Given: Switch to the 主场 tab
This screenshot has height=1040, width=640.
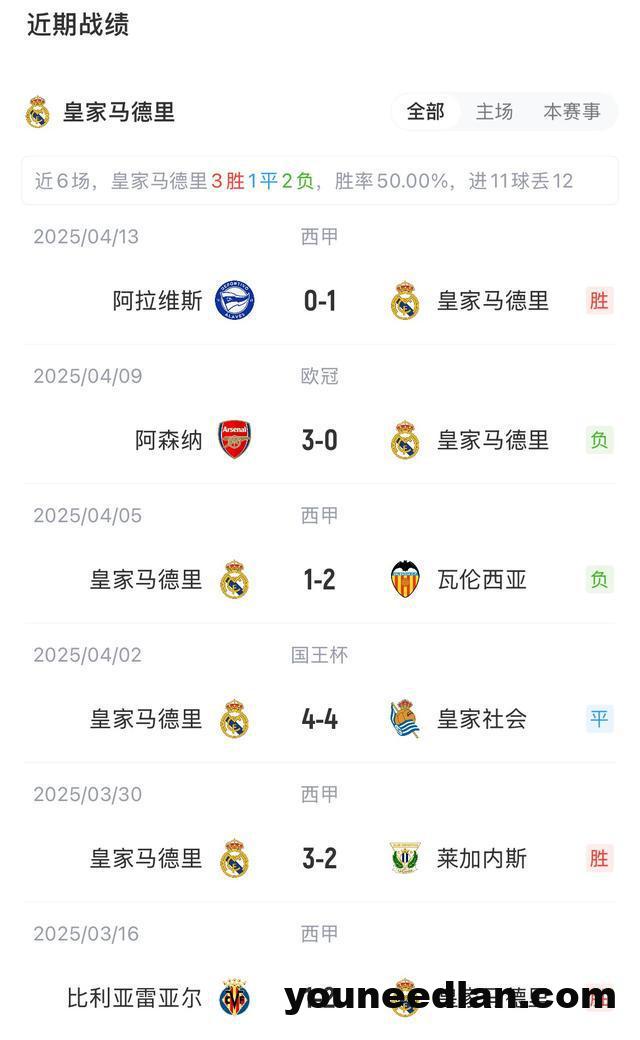Looking at the screenshot, I should click(x=494, y=111).
